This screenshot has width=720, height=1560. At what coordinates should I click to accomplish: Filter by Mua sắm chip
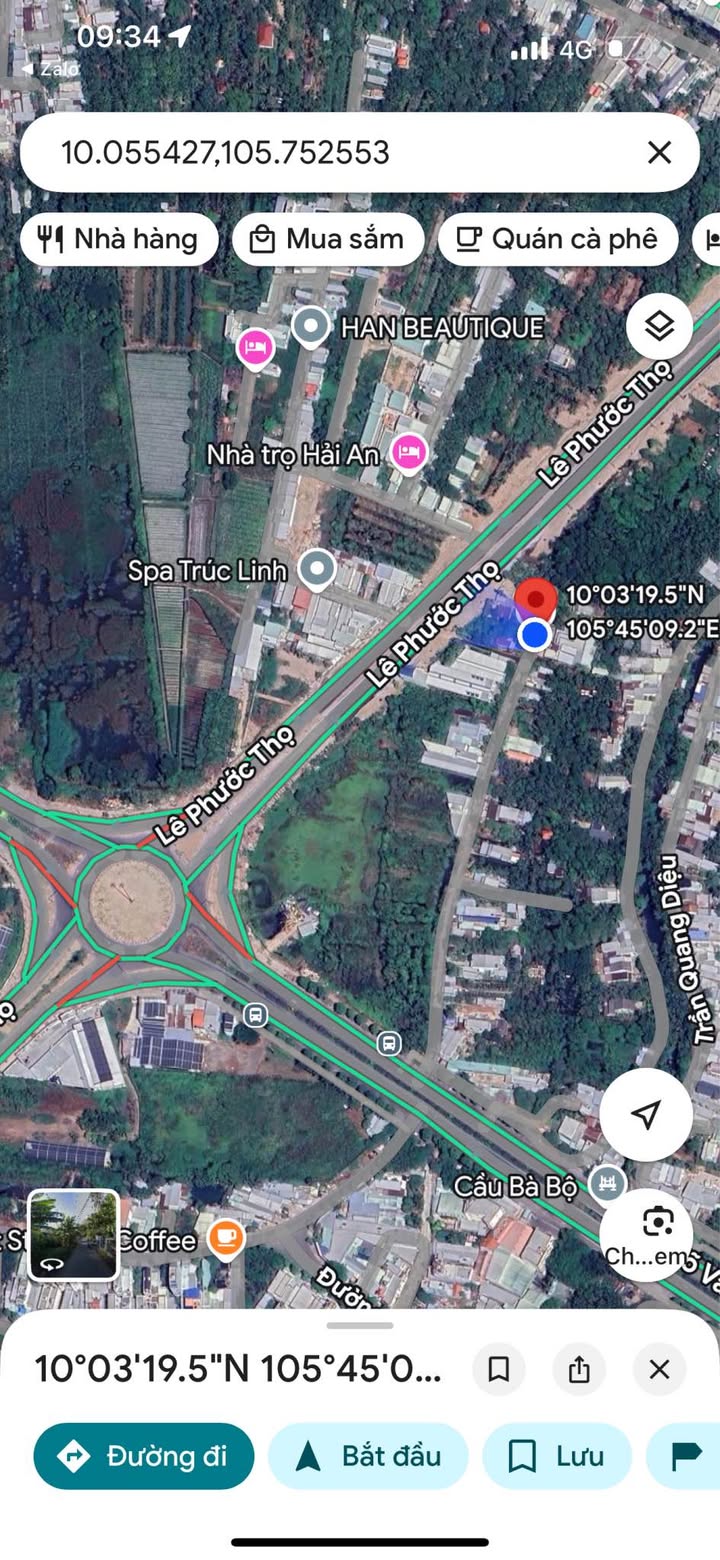328,239
